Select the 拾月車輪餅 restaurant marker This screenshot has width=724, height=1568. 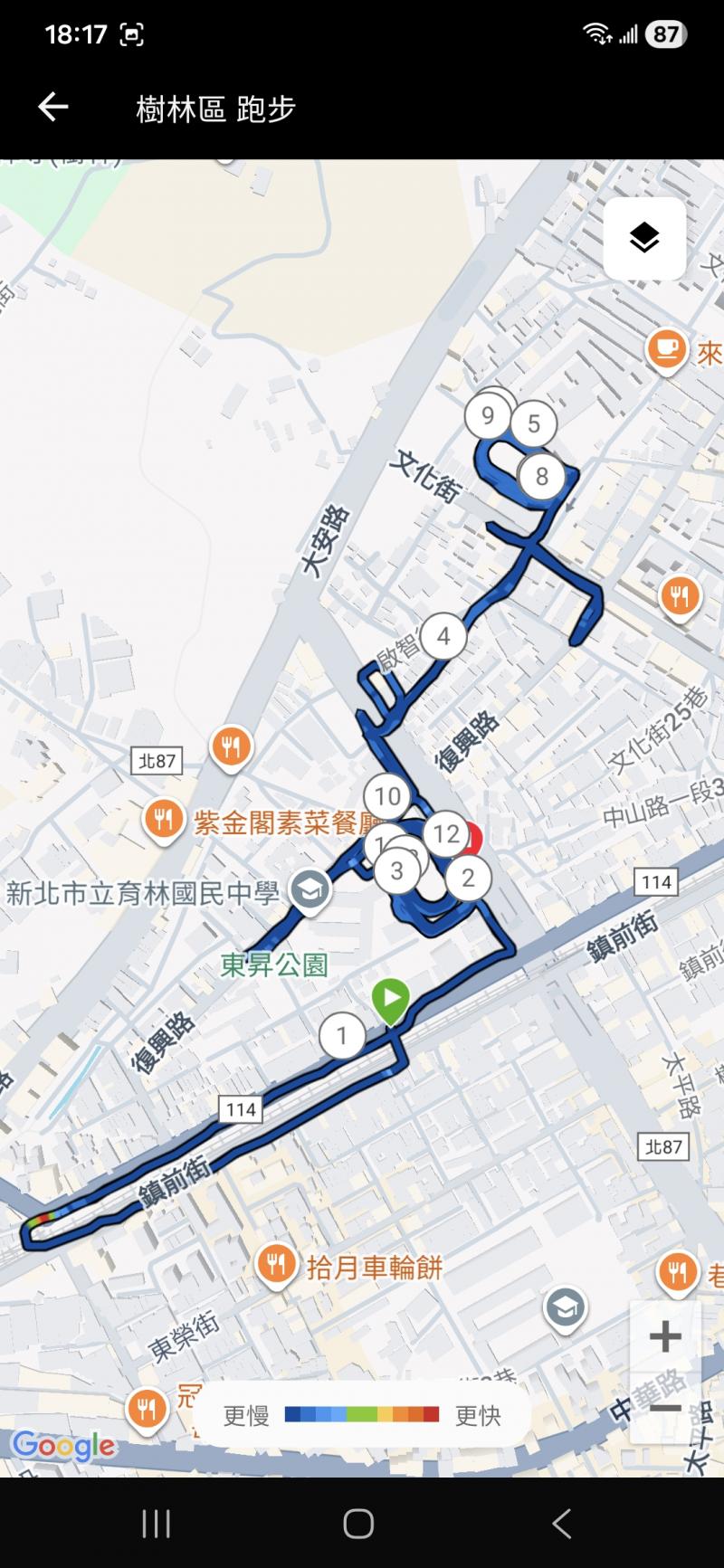(277, 1264)
